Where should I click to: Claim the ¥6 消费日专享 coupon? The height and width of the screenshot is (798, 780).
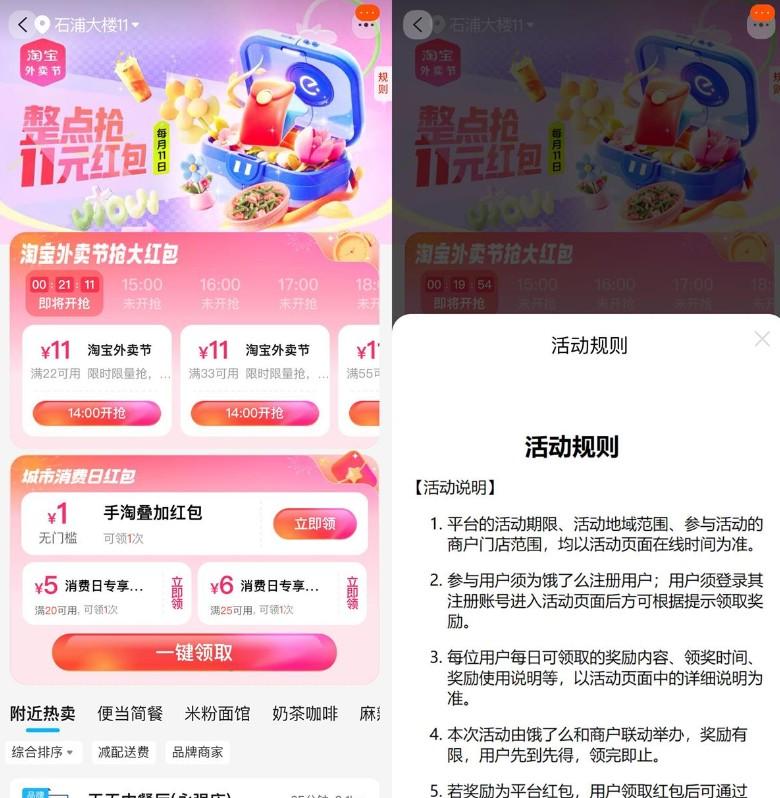coord(352,592)
